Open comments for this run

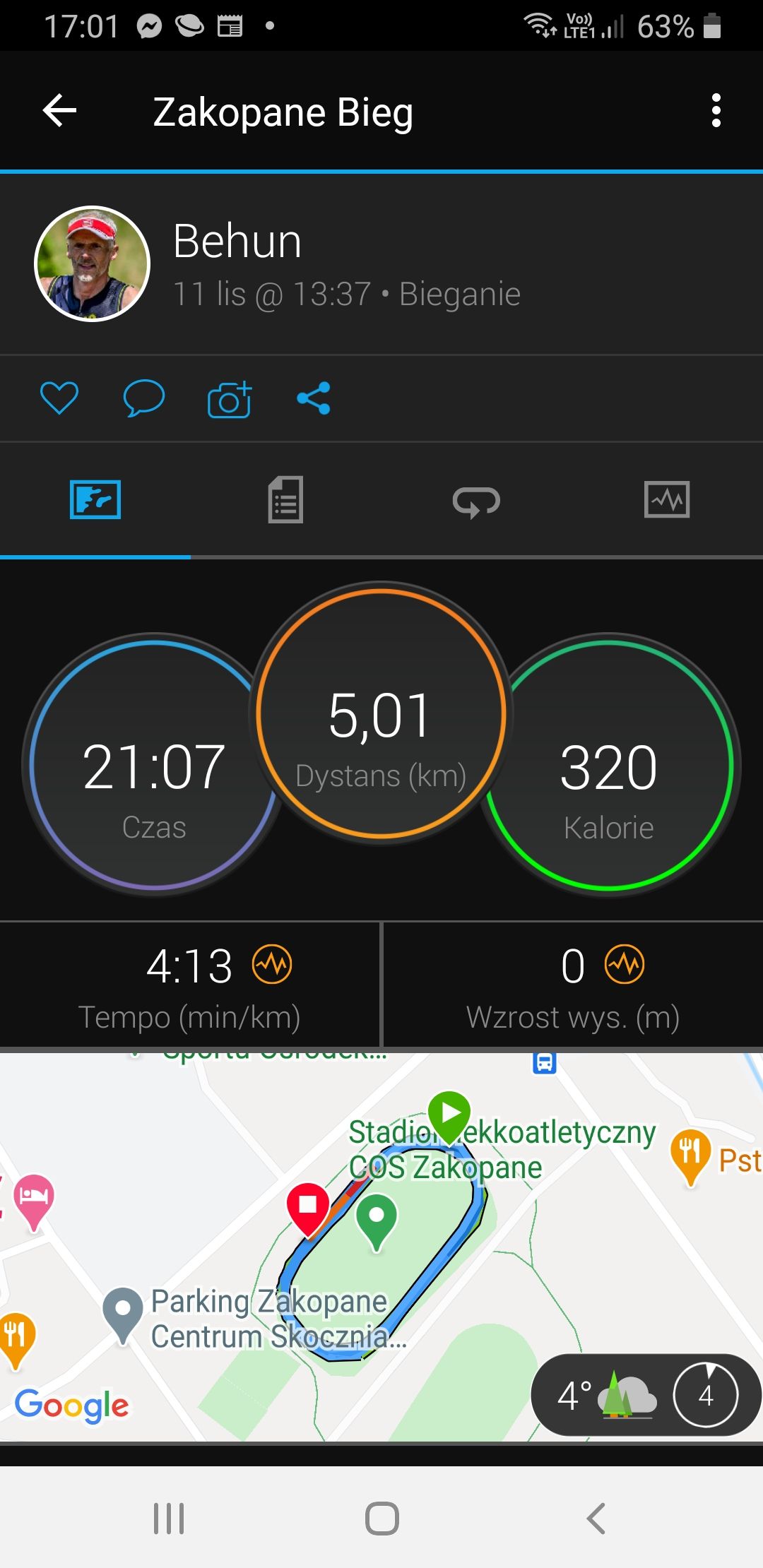tap(144, 398)
